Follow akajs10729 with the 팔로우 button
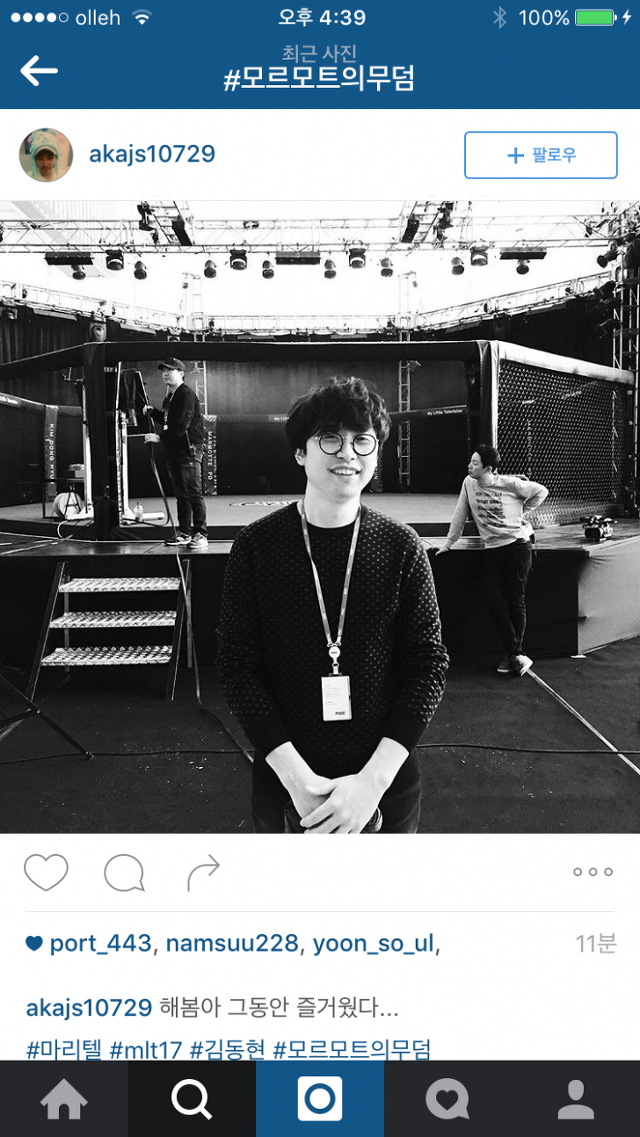The image size is (640, 1137). [x=541, y=154]
